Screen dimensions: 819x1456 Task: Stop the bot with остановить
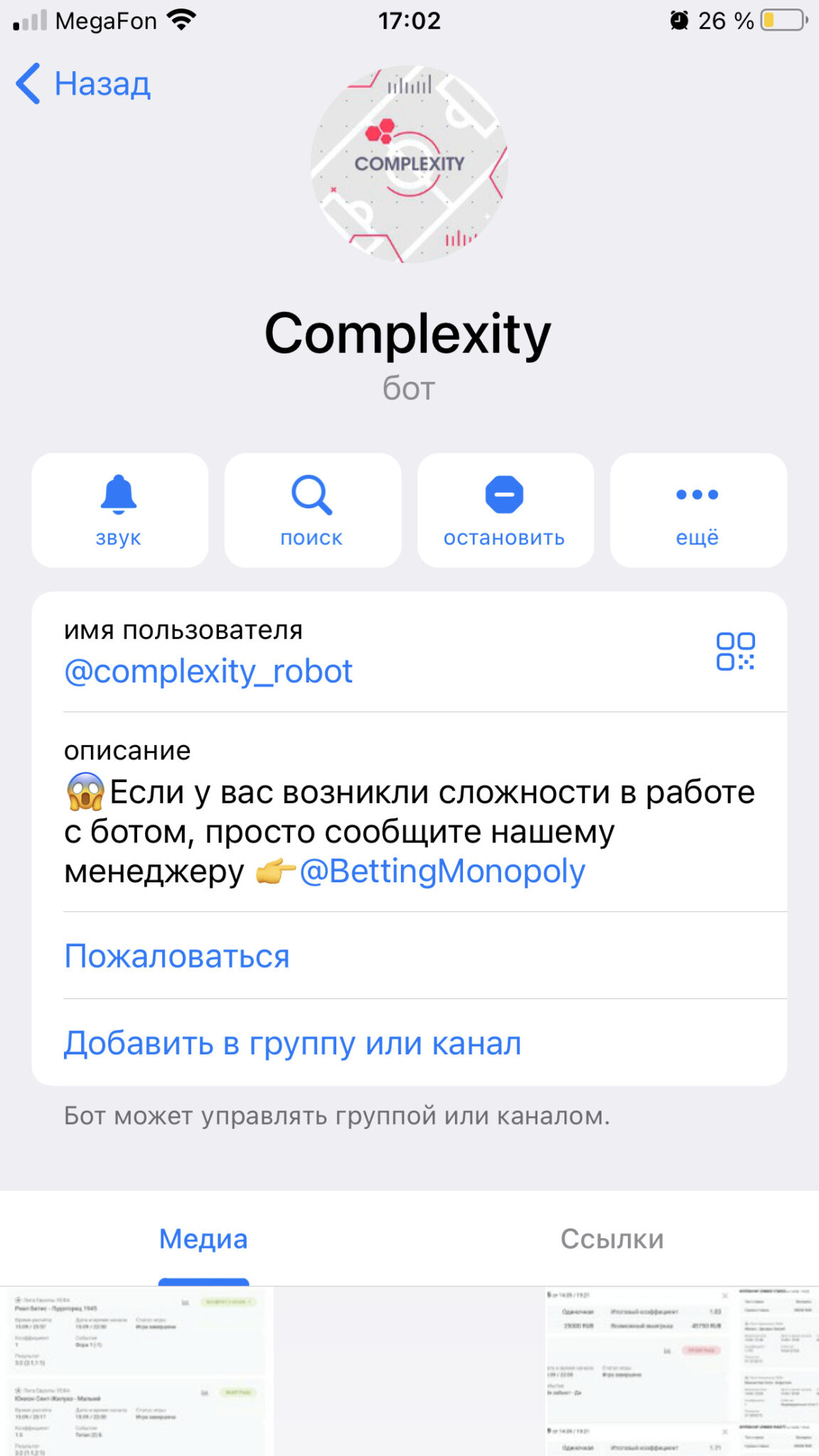505,510
